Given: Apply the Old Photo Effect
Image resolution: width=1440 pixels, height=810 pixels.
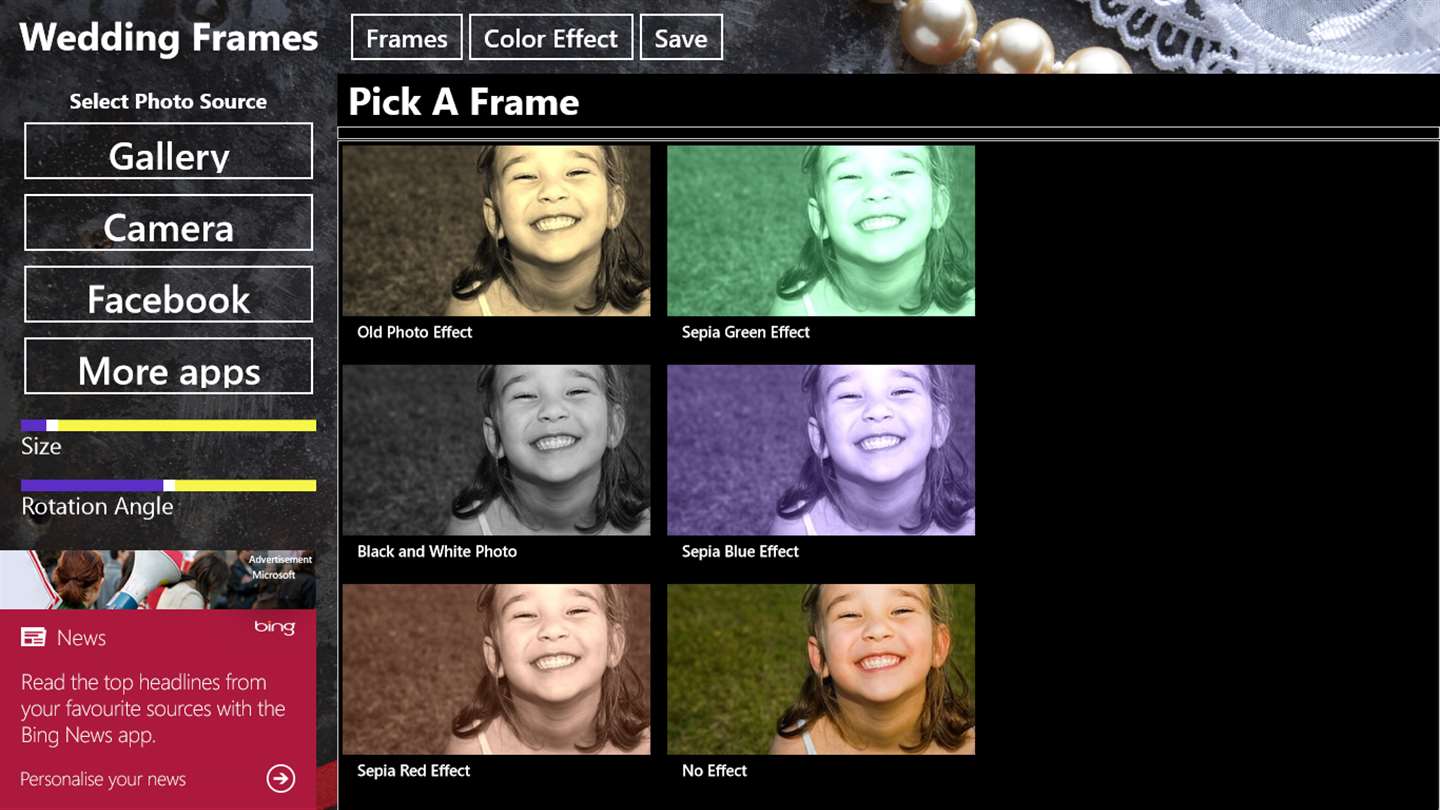Looking at the screenshot, I should [496, 231].
